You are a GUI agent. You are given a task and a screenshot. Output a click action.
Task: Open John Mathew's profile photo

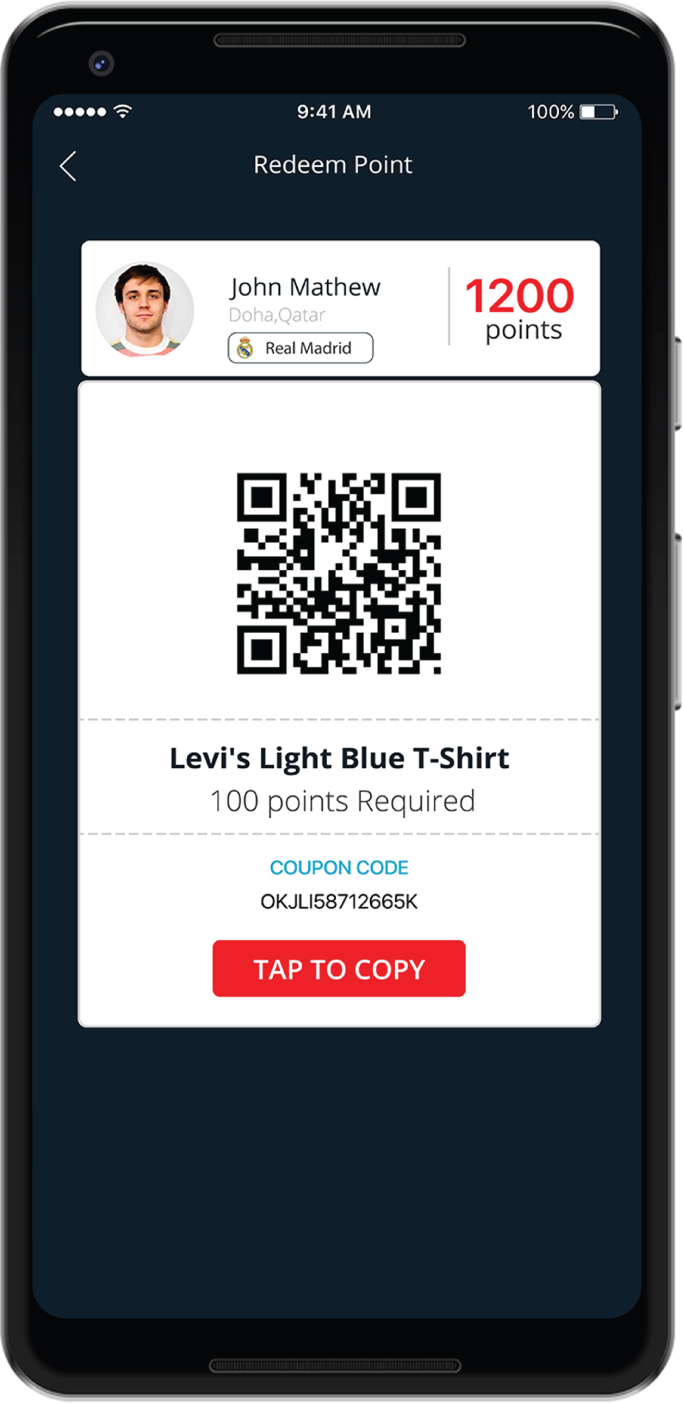[x=144, y=309]
